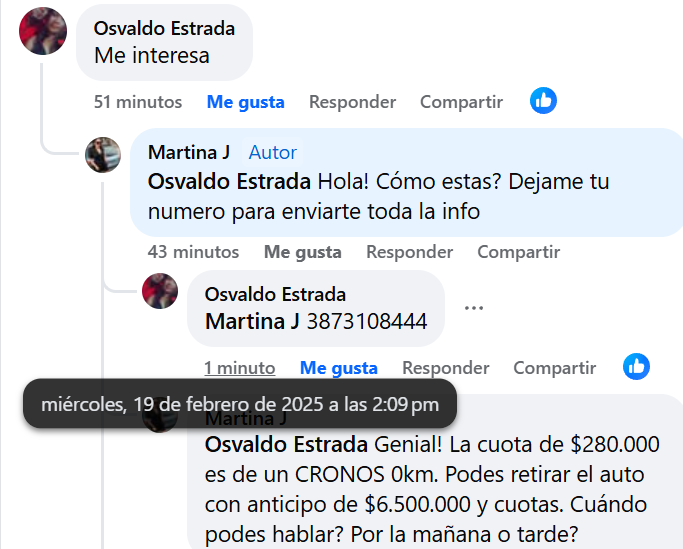
Task: View like reactions on the 3873108444 comment
Action: (x=636, y=367)
